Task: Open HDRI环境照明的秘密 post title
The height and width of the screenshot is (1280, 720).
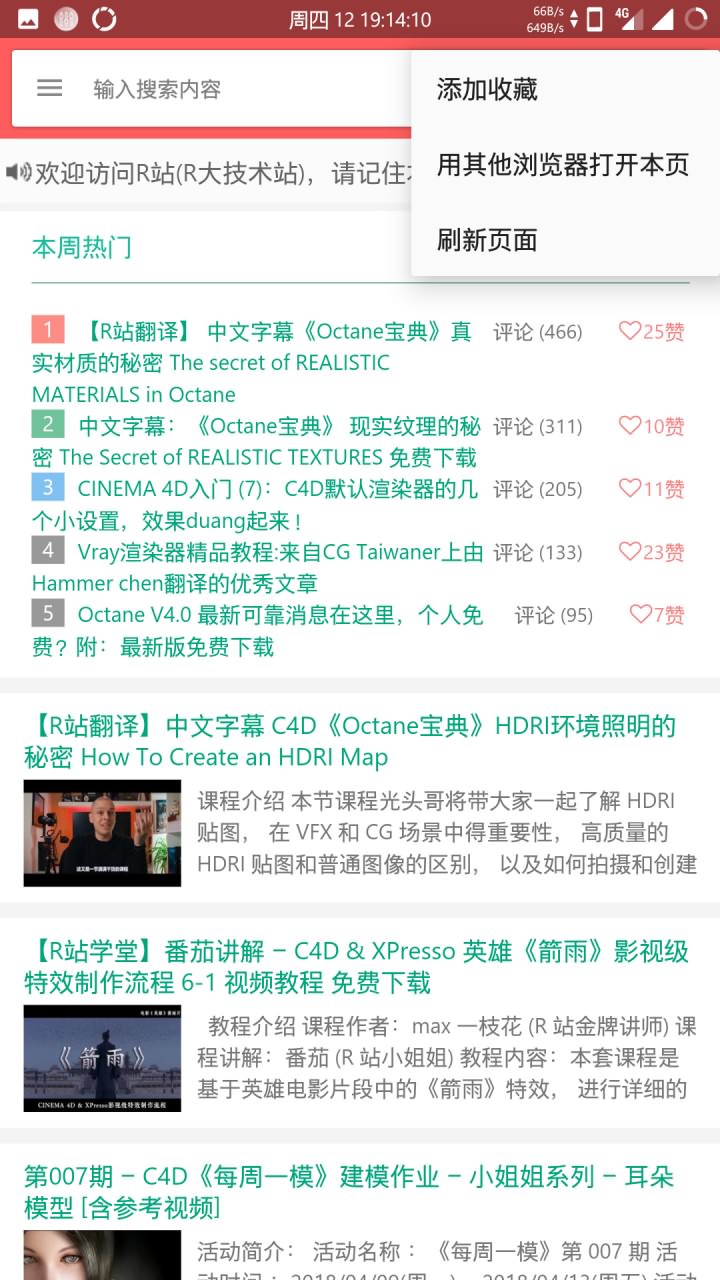Action: 350,741
